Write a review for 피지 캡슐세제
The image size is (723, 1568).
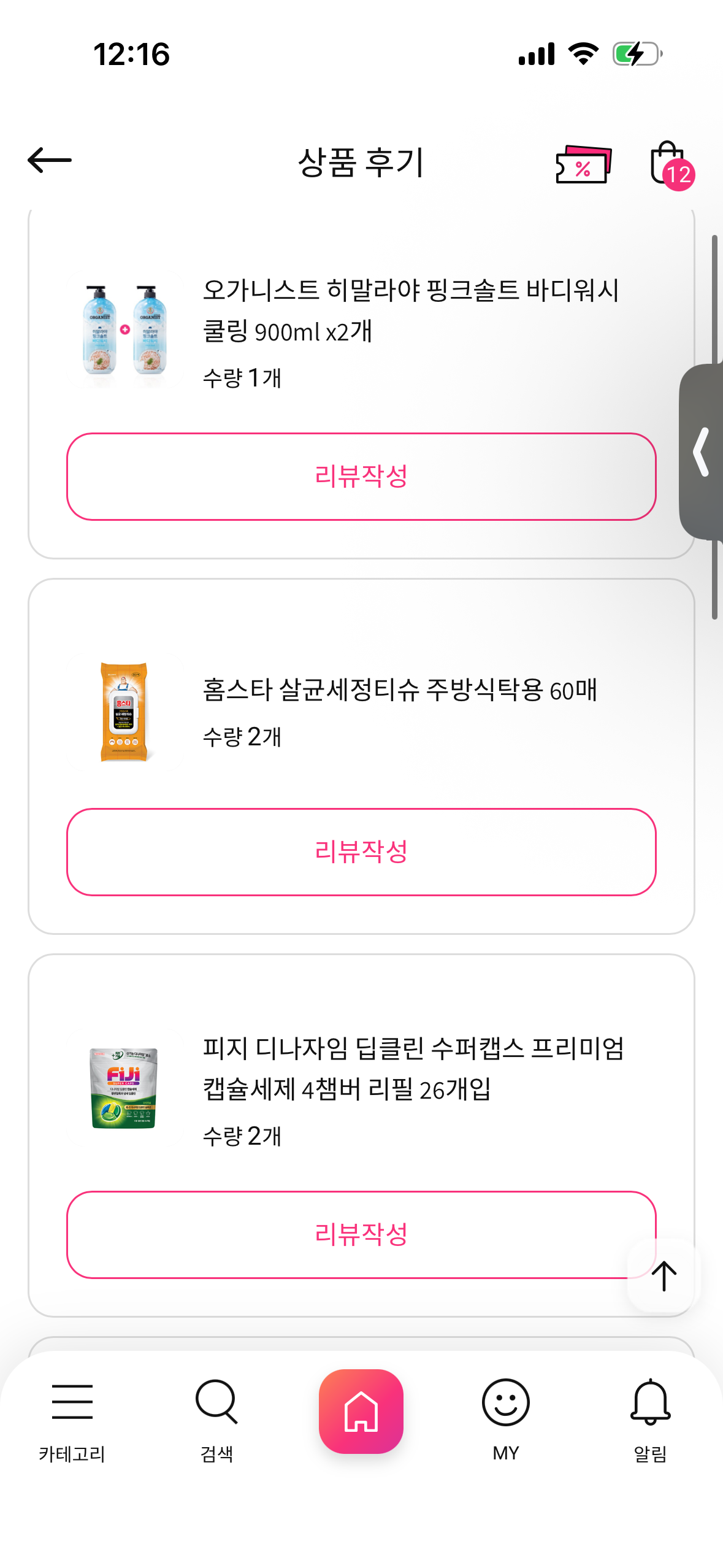pyautogui.click(x=361, y=1234)
